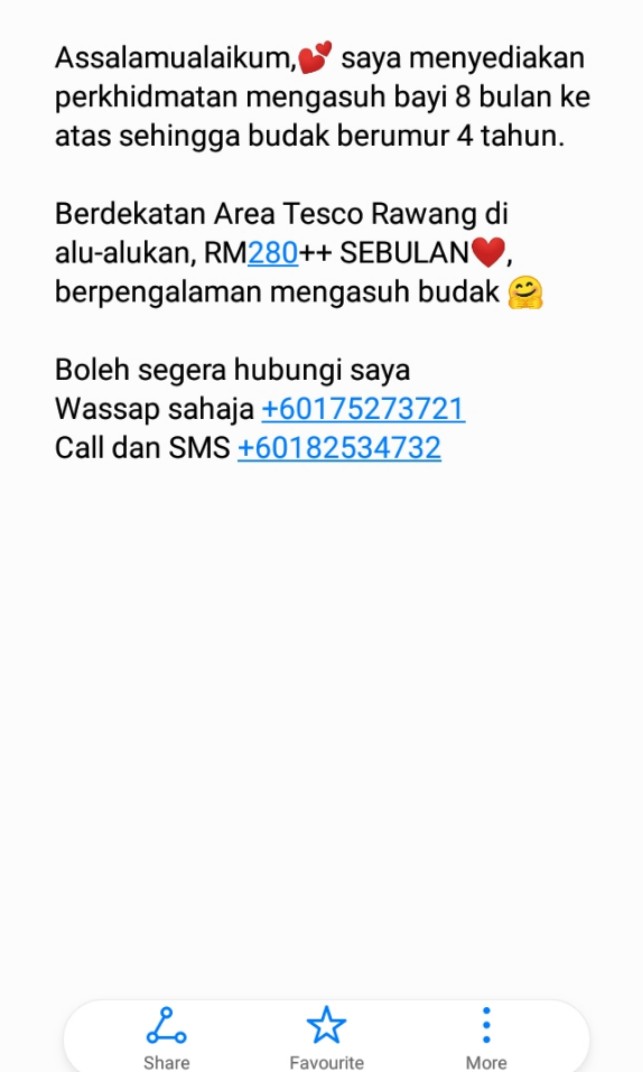Open the More options menu
The image size is (643, 1072).
pos(486,1036)
